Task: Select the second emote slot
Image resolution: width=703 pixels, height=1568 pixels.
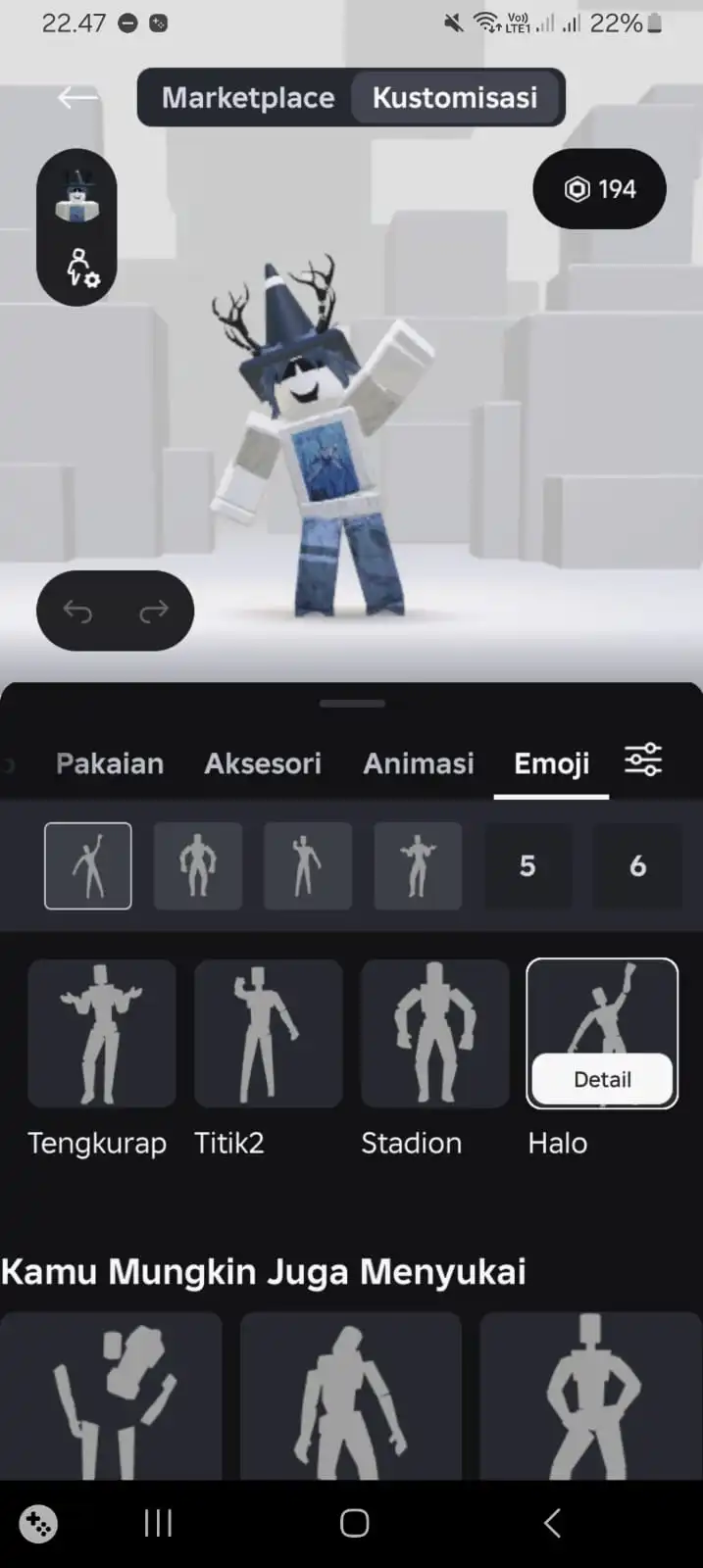Action: pyautogui.click(x=197, y=866)
